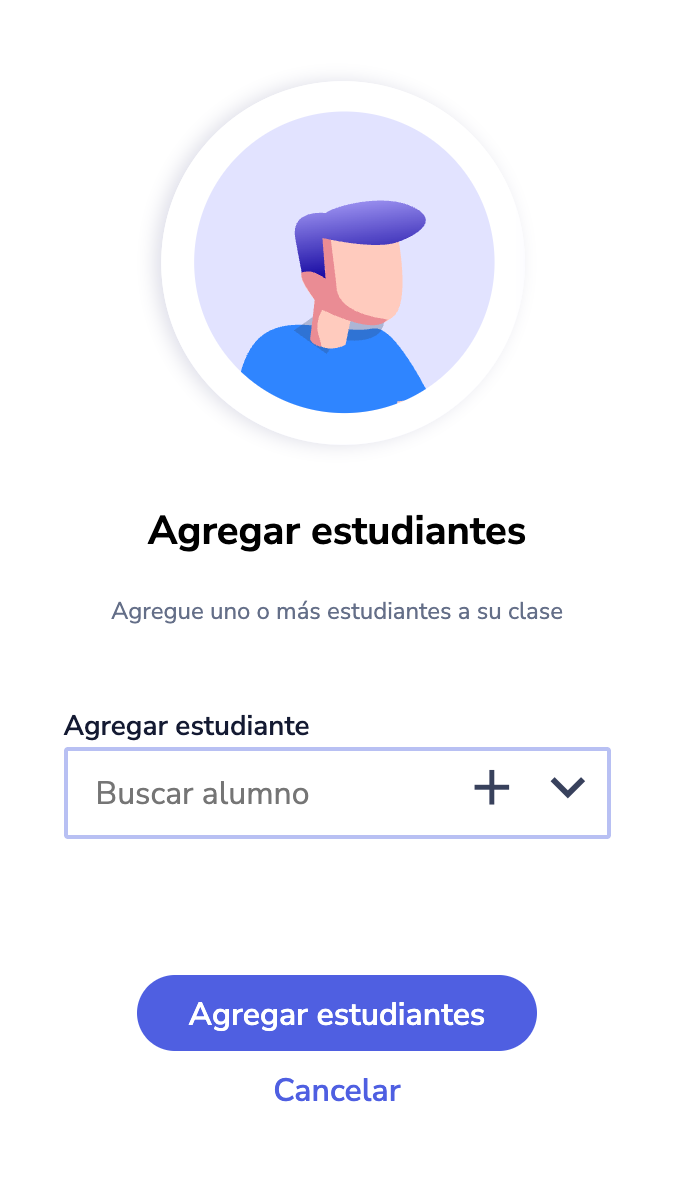Image resolution: width=678 pixels, height=1188 pixels.
Task: Select Cancelar to dismiss
Action: 337,1090
